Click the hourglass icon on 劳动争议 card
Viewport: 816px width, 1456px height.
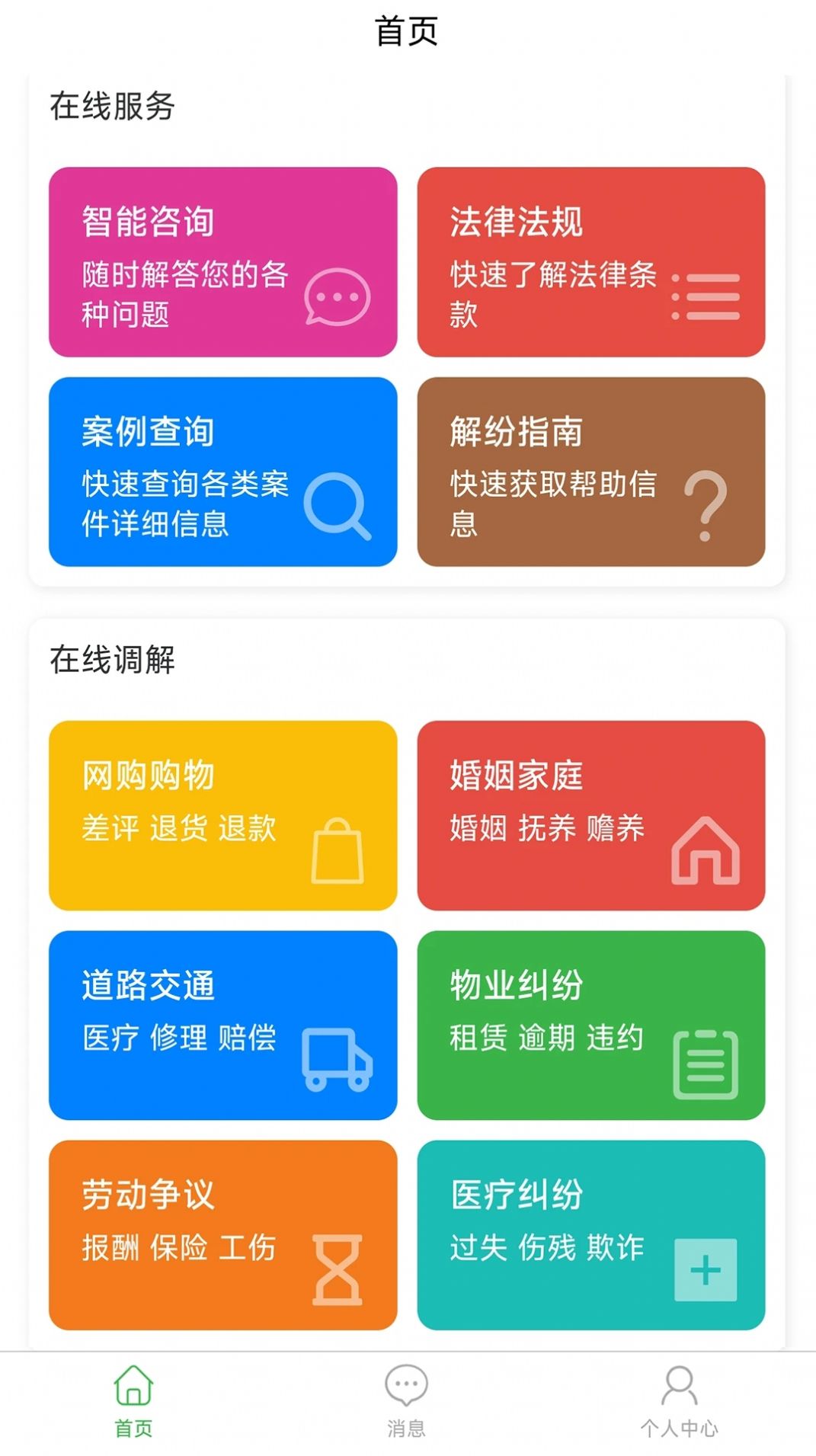pyautogui.click(x=338, y=1269)
